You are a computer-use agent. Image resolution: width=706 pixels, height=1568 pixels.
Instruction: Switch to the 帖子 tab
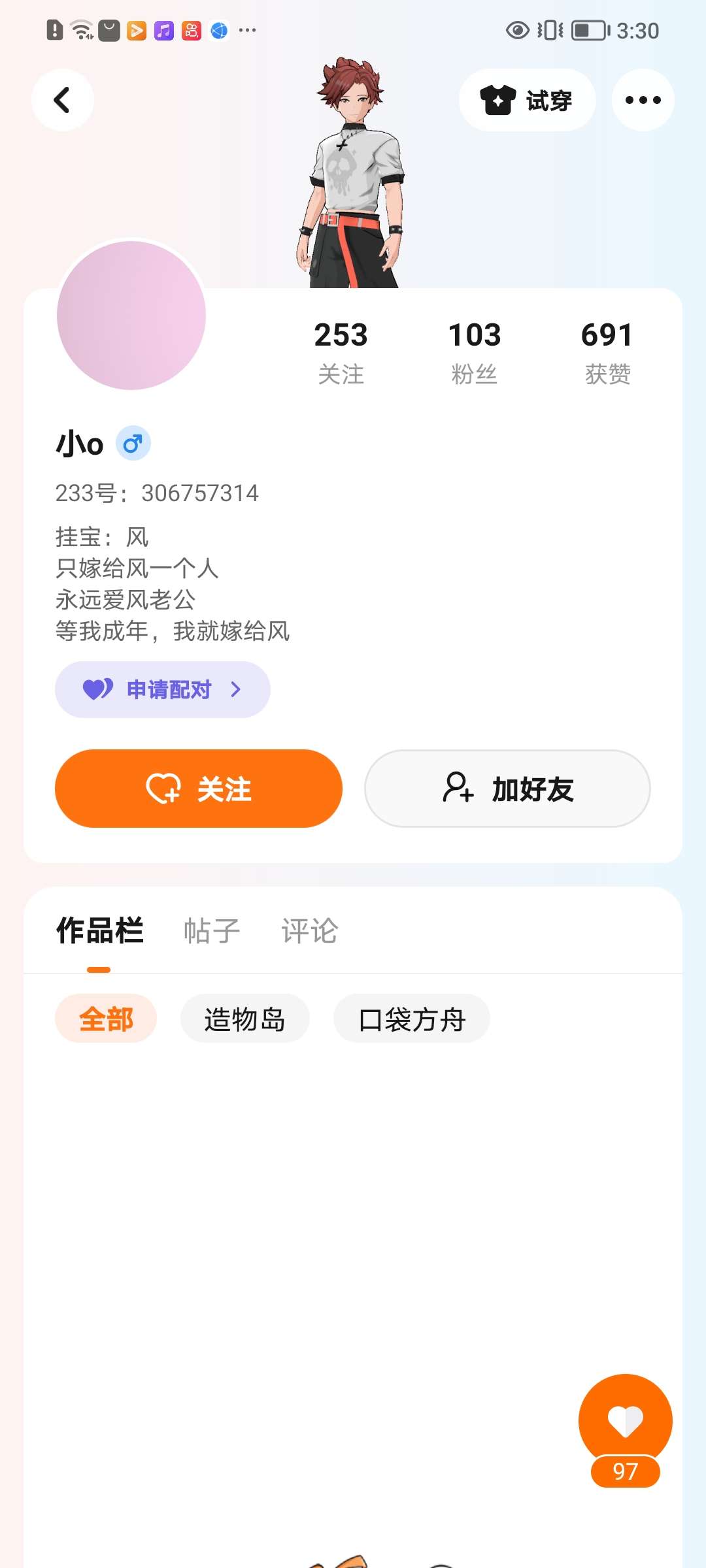click(212, 930)
